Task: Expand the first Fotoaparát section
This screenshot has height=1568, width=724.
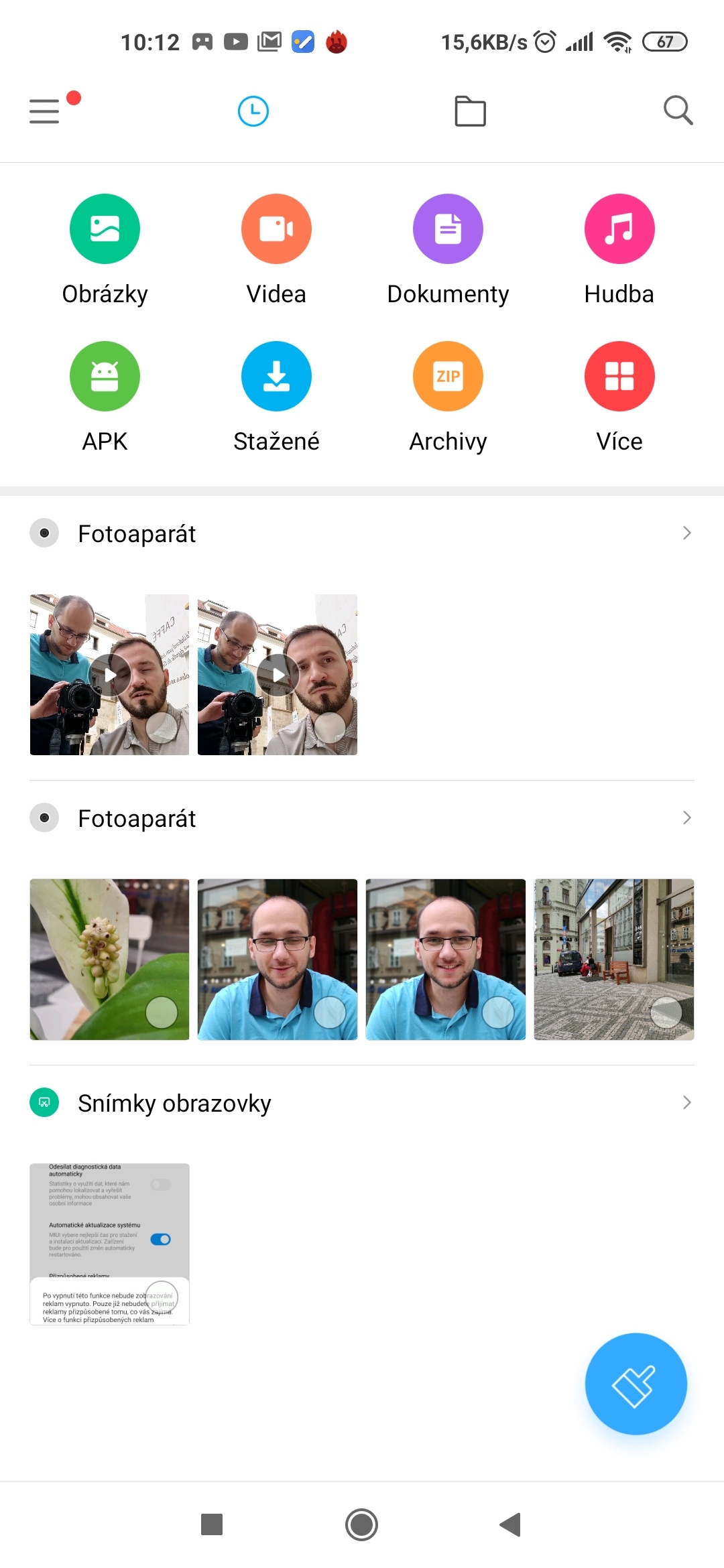Action: (686, 533)
